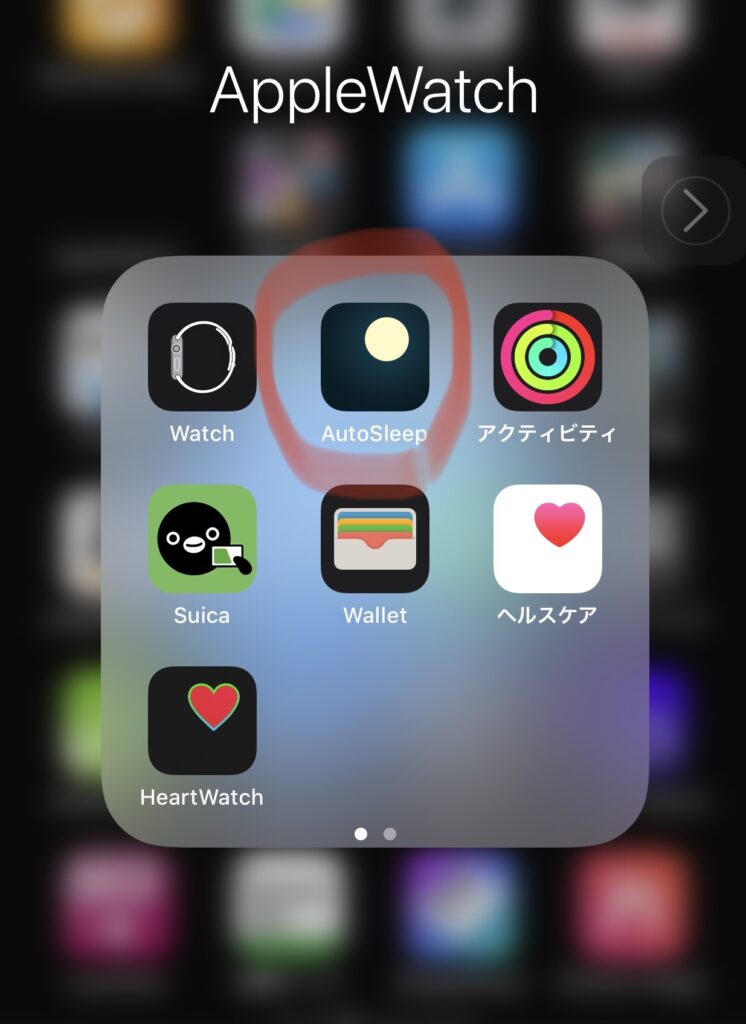746x1024 pixels.
Task: Open the Suica app
Action: click(x=202, y=539)
